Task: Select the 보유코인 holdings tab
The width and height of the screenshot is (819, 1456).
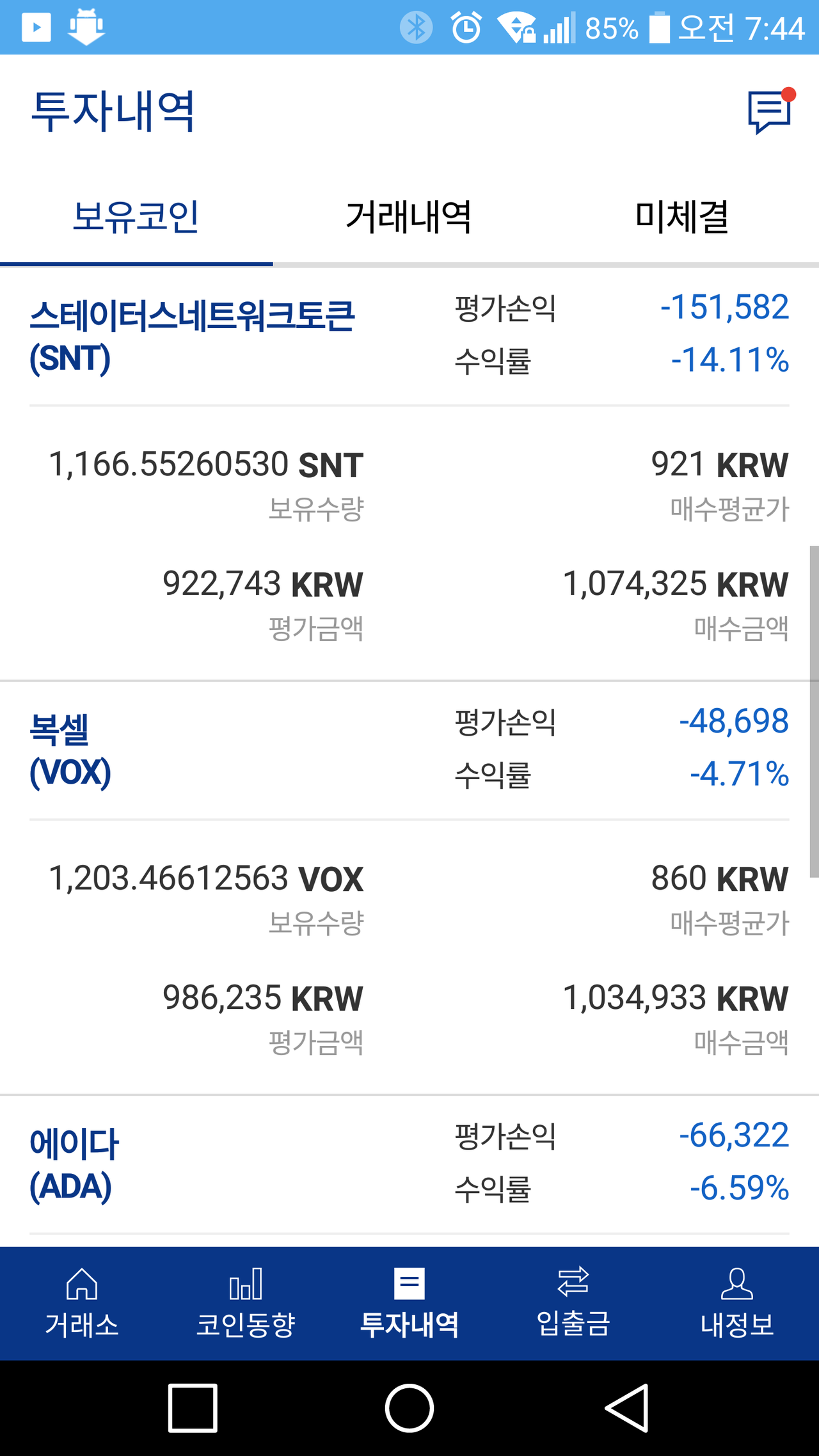Action: pyautogui.click(x=138, y=218)
